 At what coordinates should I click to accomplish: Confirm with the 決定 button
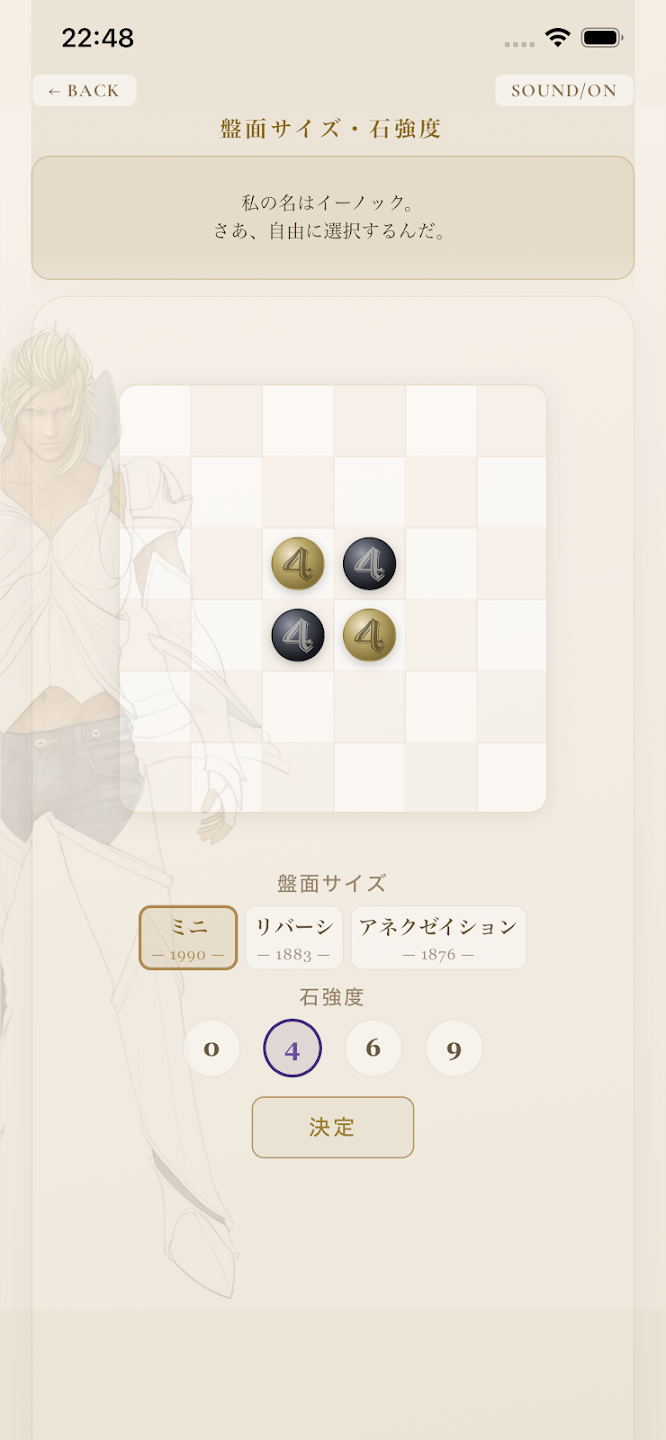[332, 1127]
